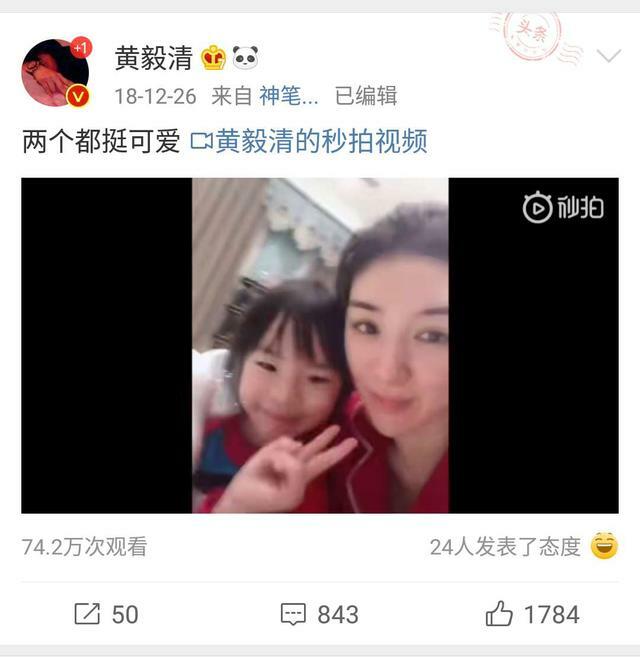Open 黄毅清's profile avatar

tap(55, 73)
